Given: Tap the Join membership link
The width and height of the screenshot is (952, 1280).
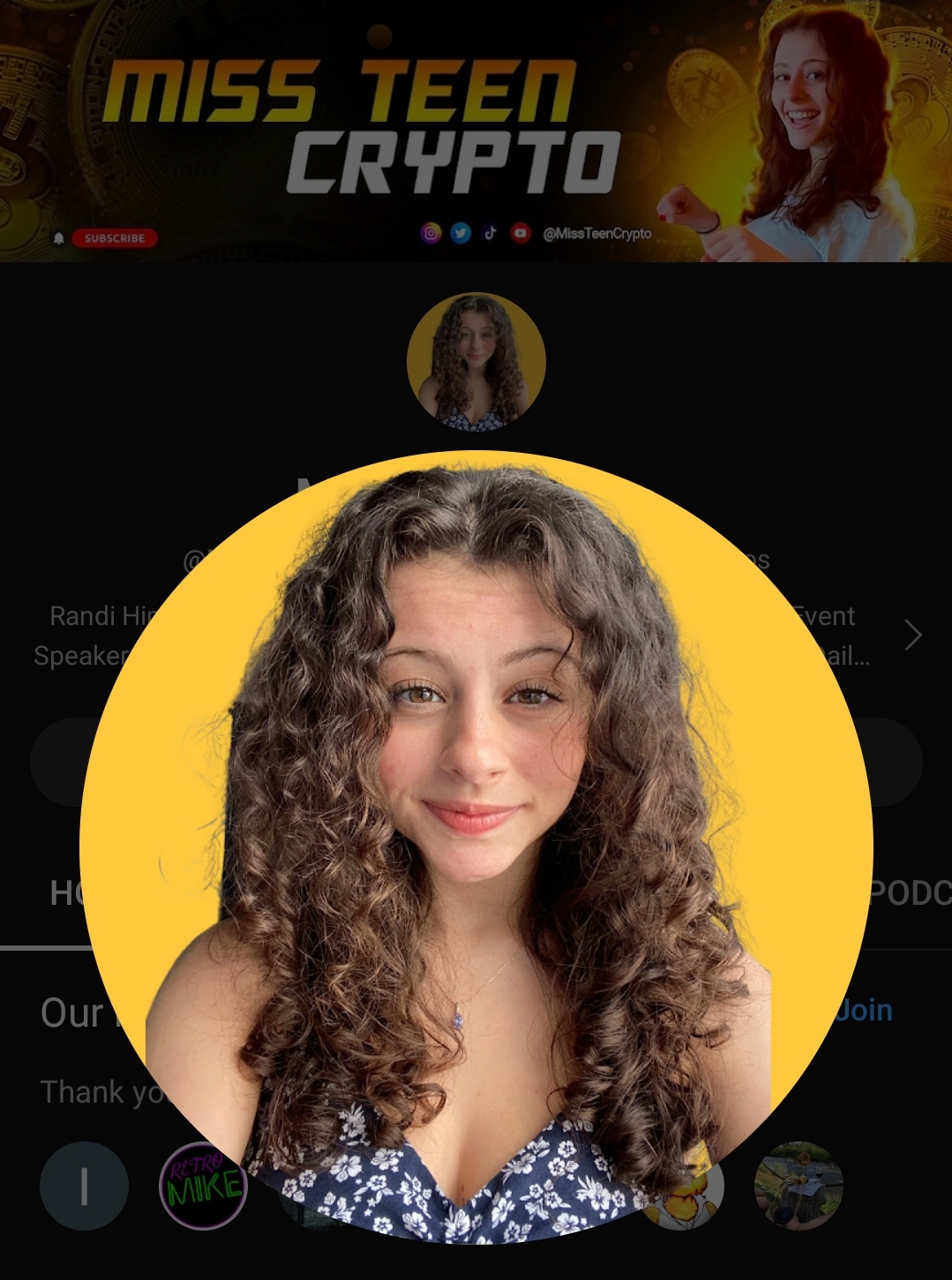Looking at the screenshot, I should pyautogui.click(x=866, y=1010).
